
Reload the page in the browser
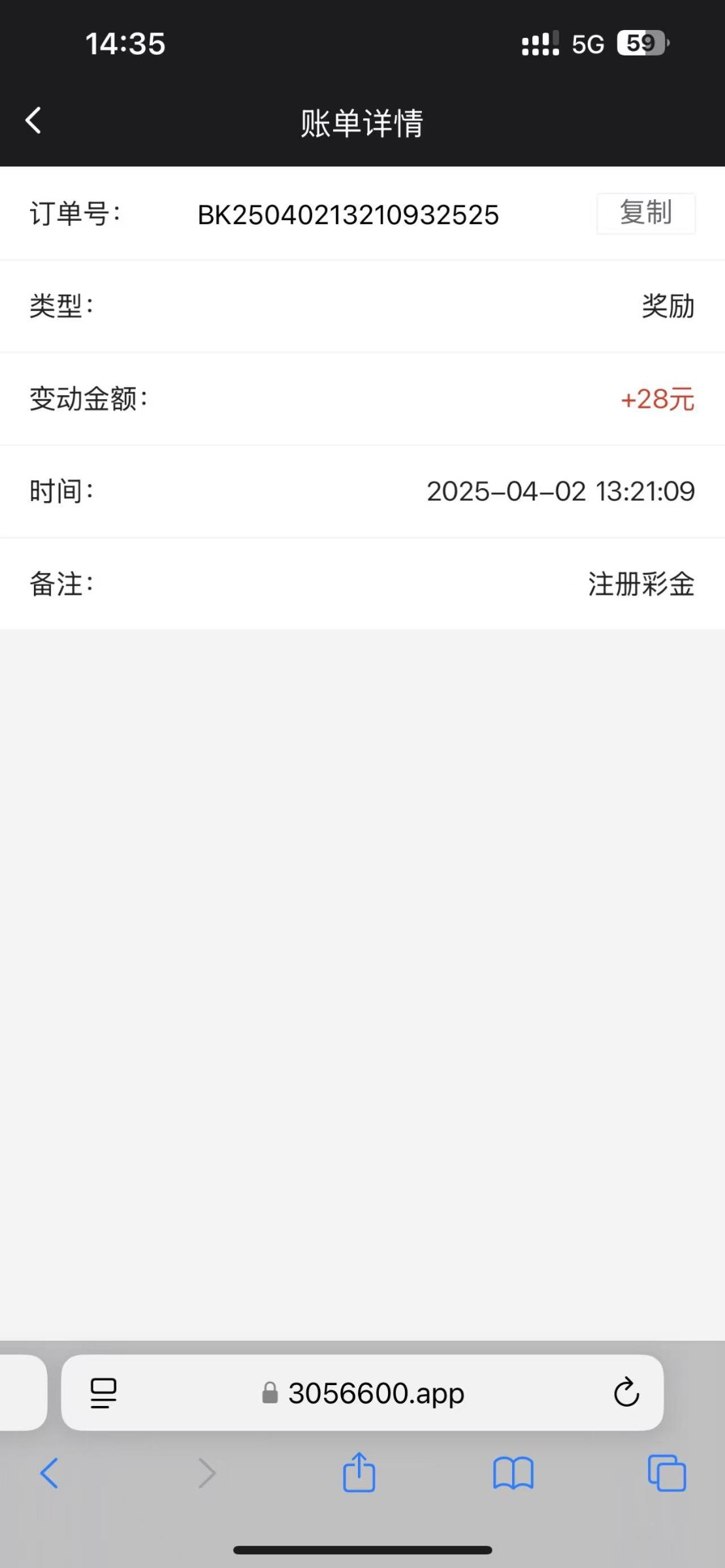pos(626,1392)
